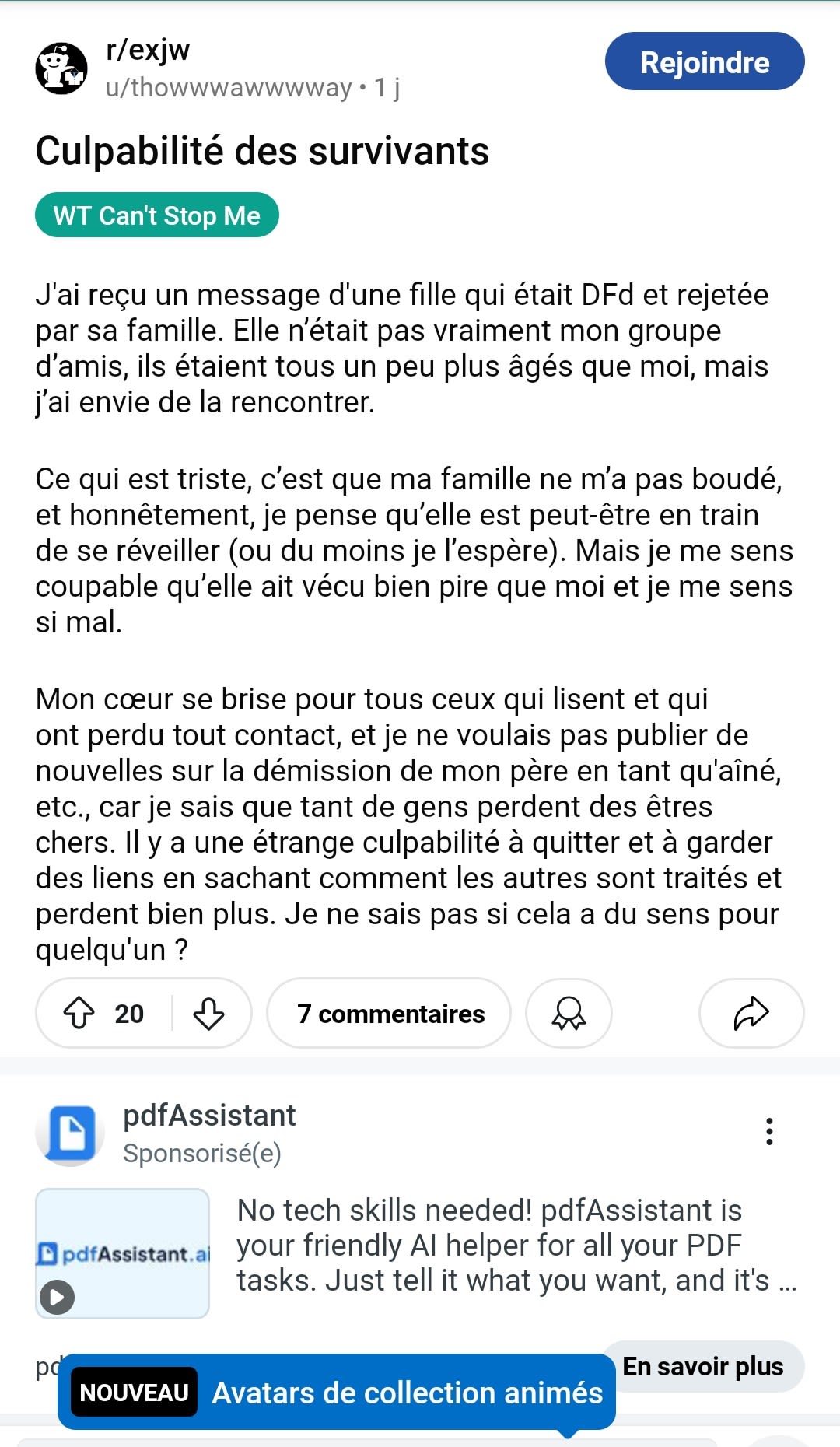This screenshot has height=1447, width=840.
Task: Downvote the Culpabilité des survivants post
Action: point(208,1013)
